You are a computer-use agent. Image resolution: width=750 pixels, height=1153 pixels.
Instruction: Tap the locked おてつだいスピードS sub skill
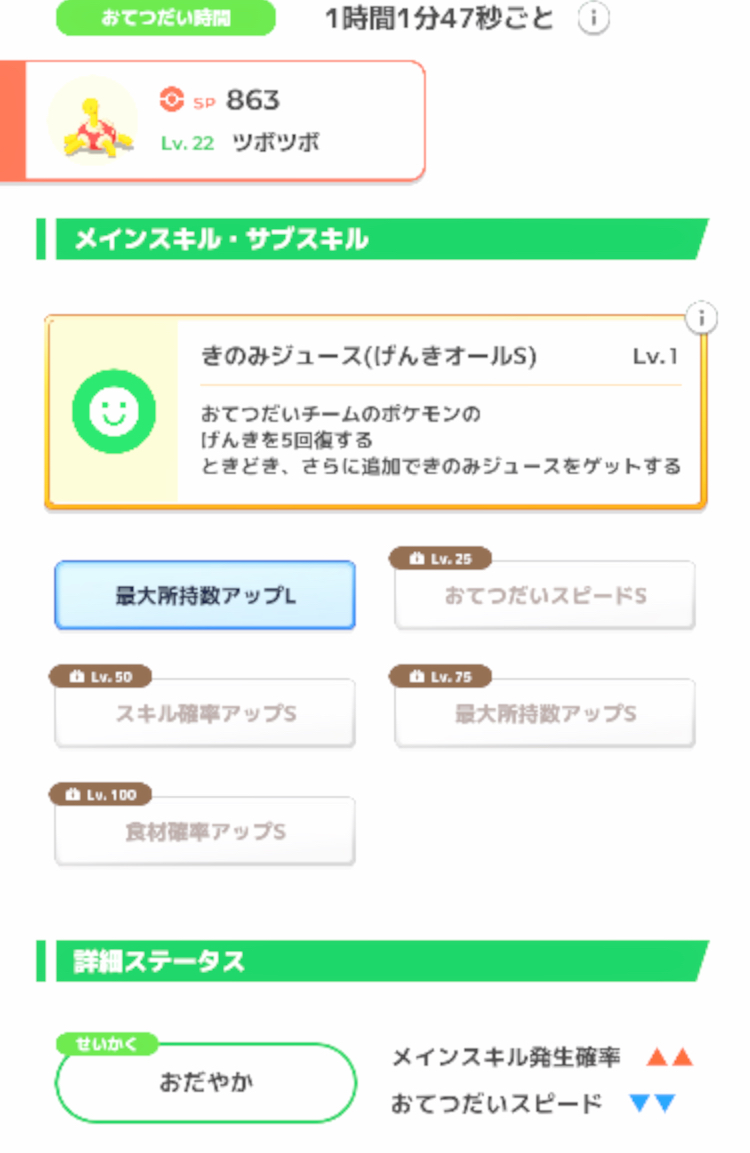pos(545,596)
